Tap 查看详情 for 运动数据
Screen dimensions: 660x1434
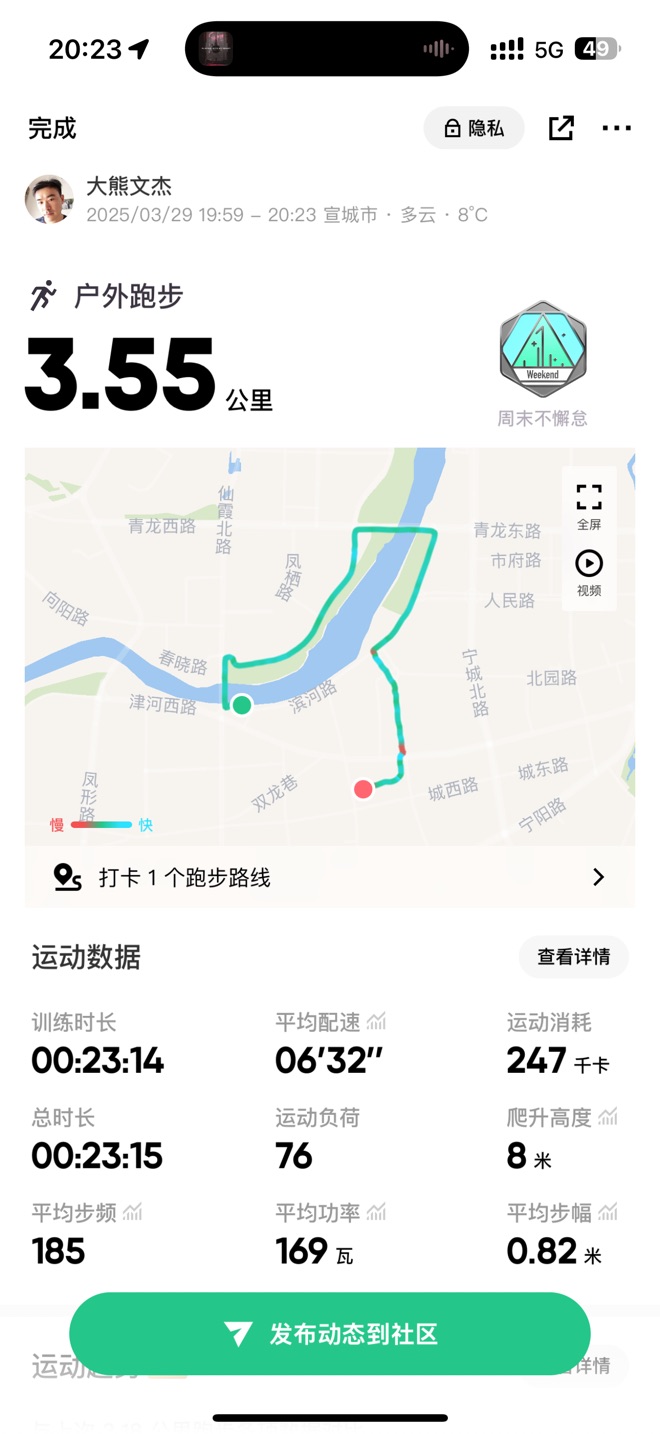point(573,957)
